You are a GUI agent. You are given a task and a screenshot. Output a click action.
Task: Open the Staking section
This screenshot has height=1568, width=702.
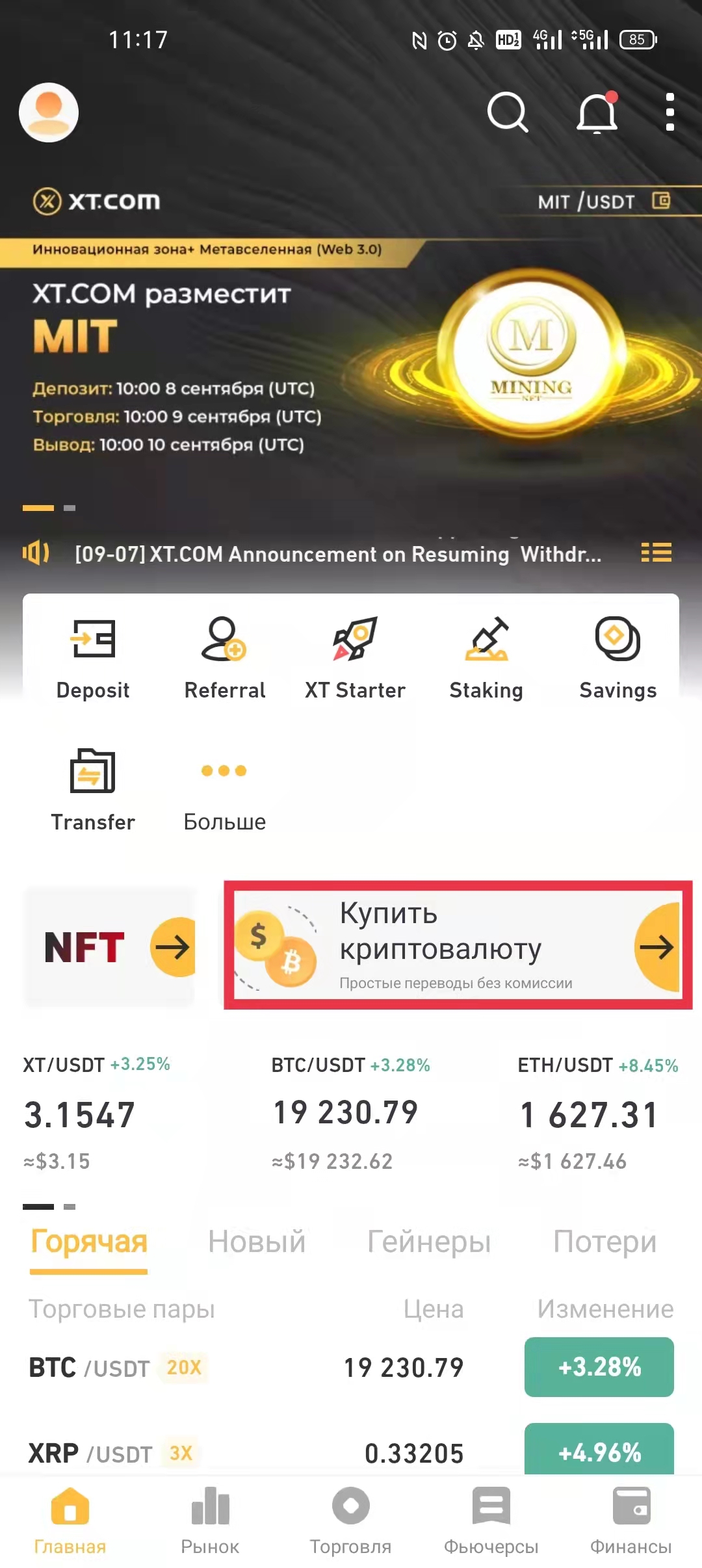tap(487, 657)
